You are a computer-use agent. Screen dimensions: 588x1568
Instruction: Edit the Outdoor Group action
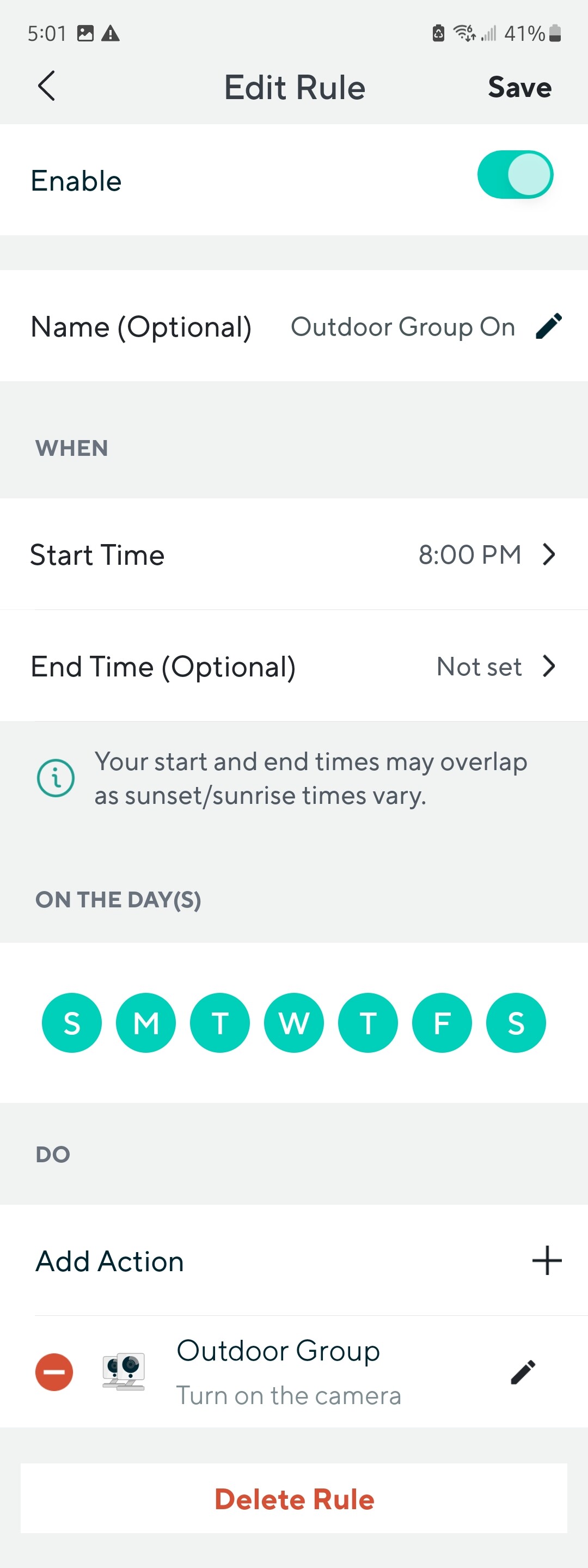point(523,1372)
